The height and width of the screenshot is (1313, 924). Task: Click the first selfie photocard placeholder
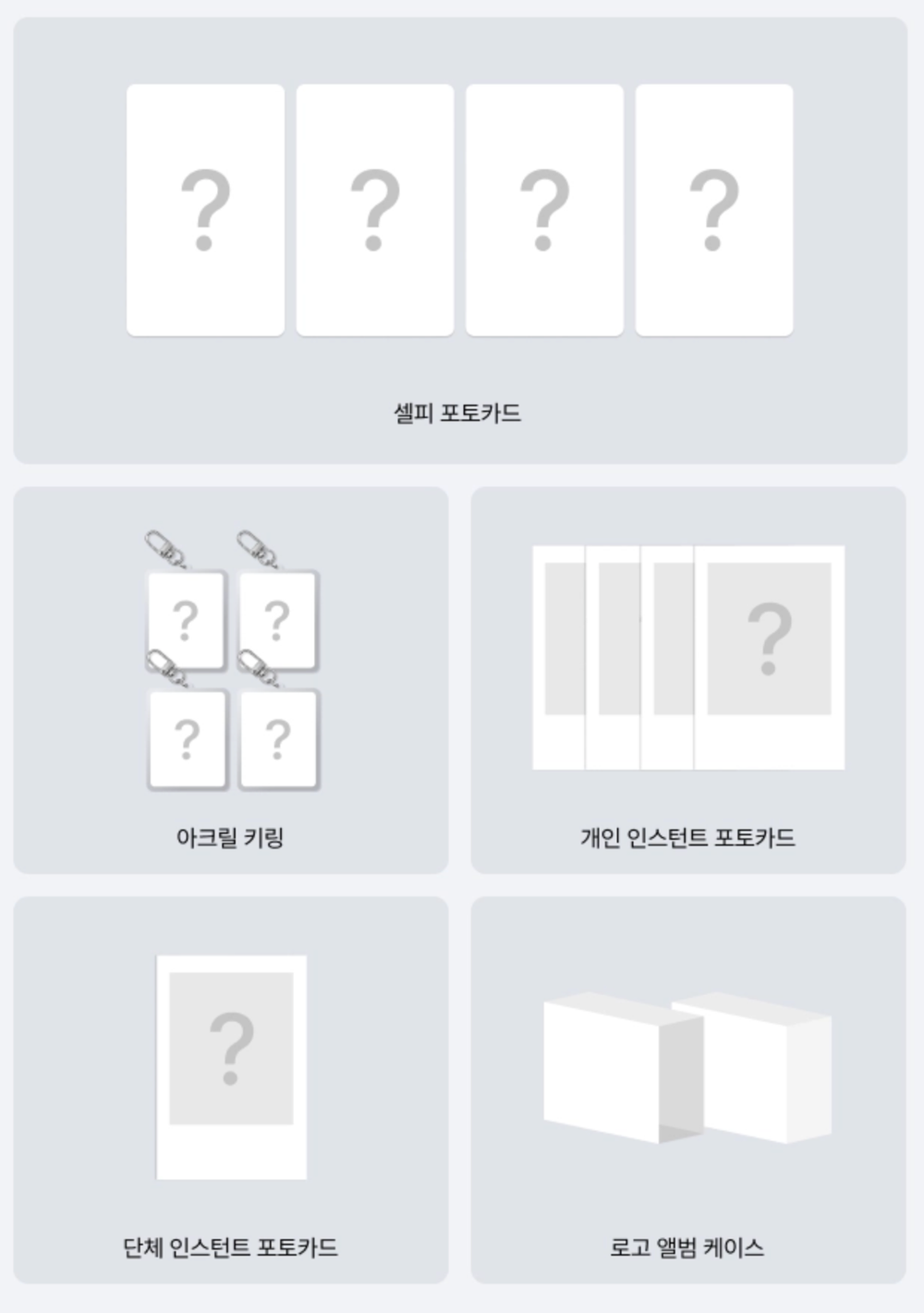click(205, 209)
